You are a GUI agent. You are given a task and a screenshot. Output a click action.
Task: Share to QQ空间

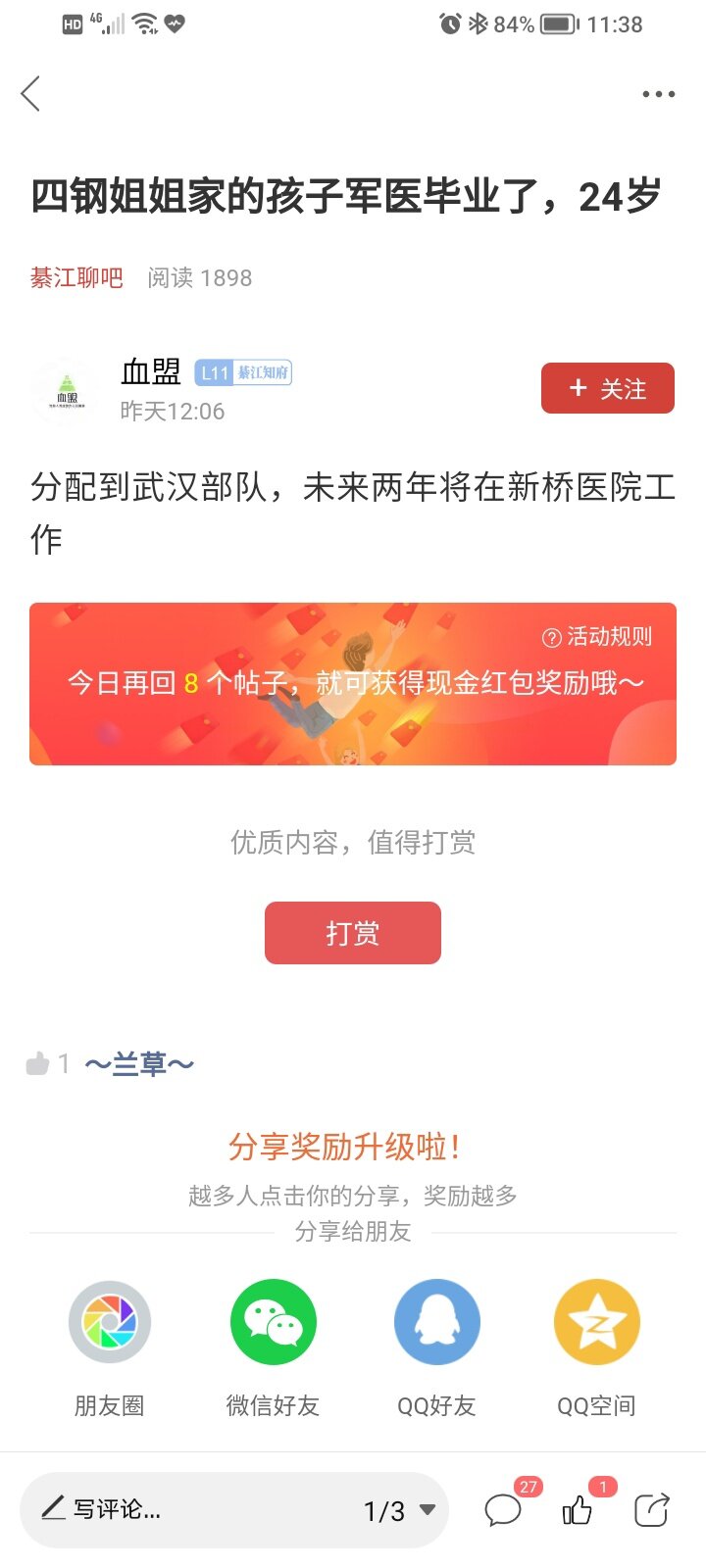(596, 1323)
